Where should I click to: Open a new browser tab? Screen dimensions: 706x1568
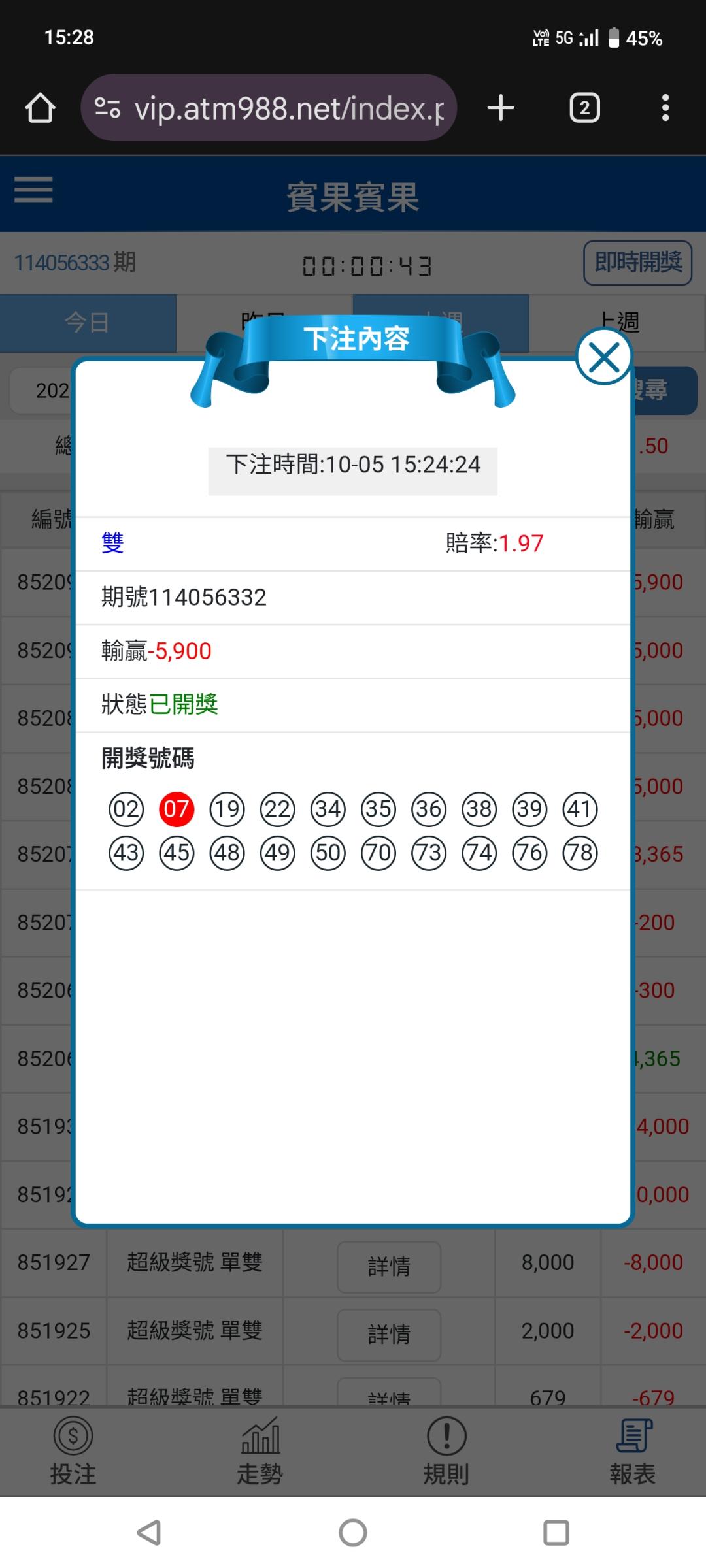(501, 108)
